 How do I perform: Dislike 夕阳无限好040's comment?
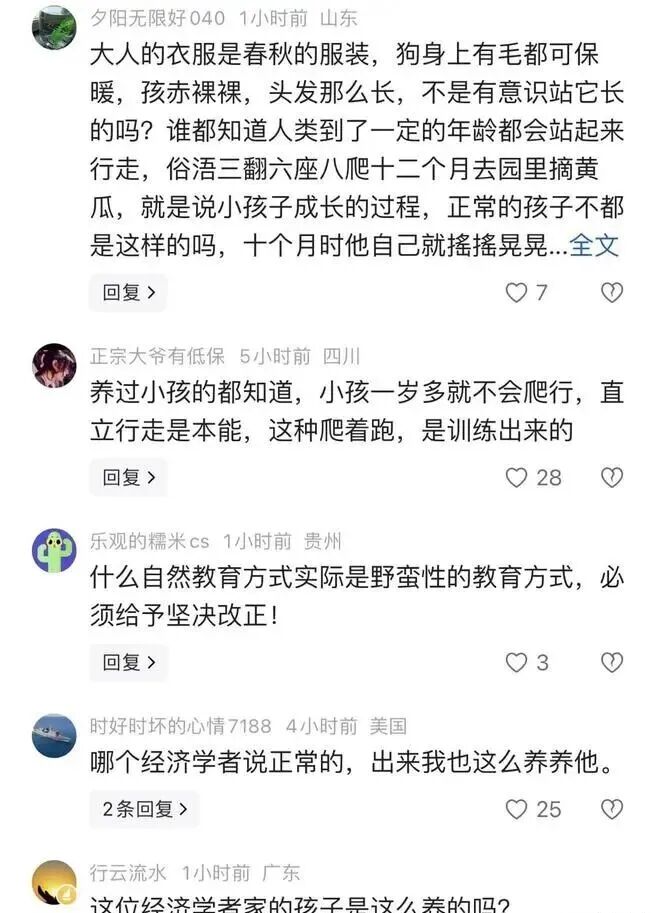pyautogui.click(x=612, y=293)
